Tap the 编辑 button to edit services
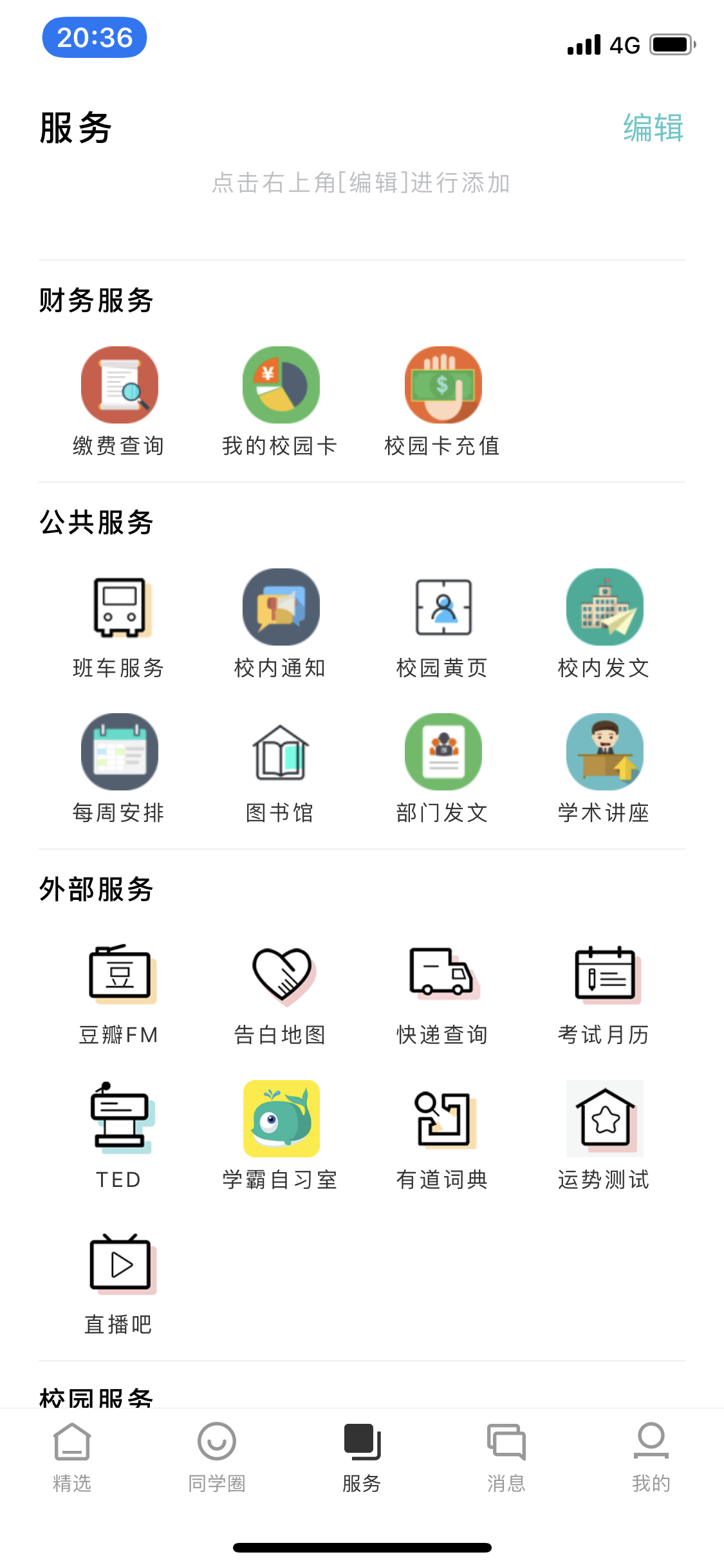The width and height of the screenshot is (724, 1568). (653, 127)
